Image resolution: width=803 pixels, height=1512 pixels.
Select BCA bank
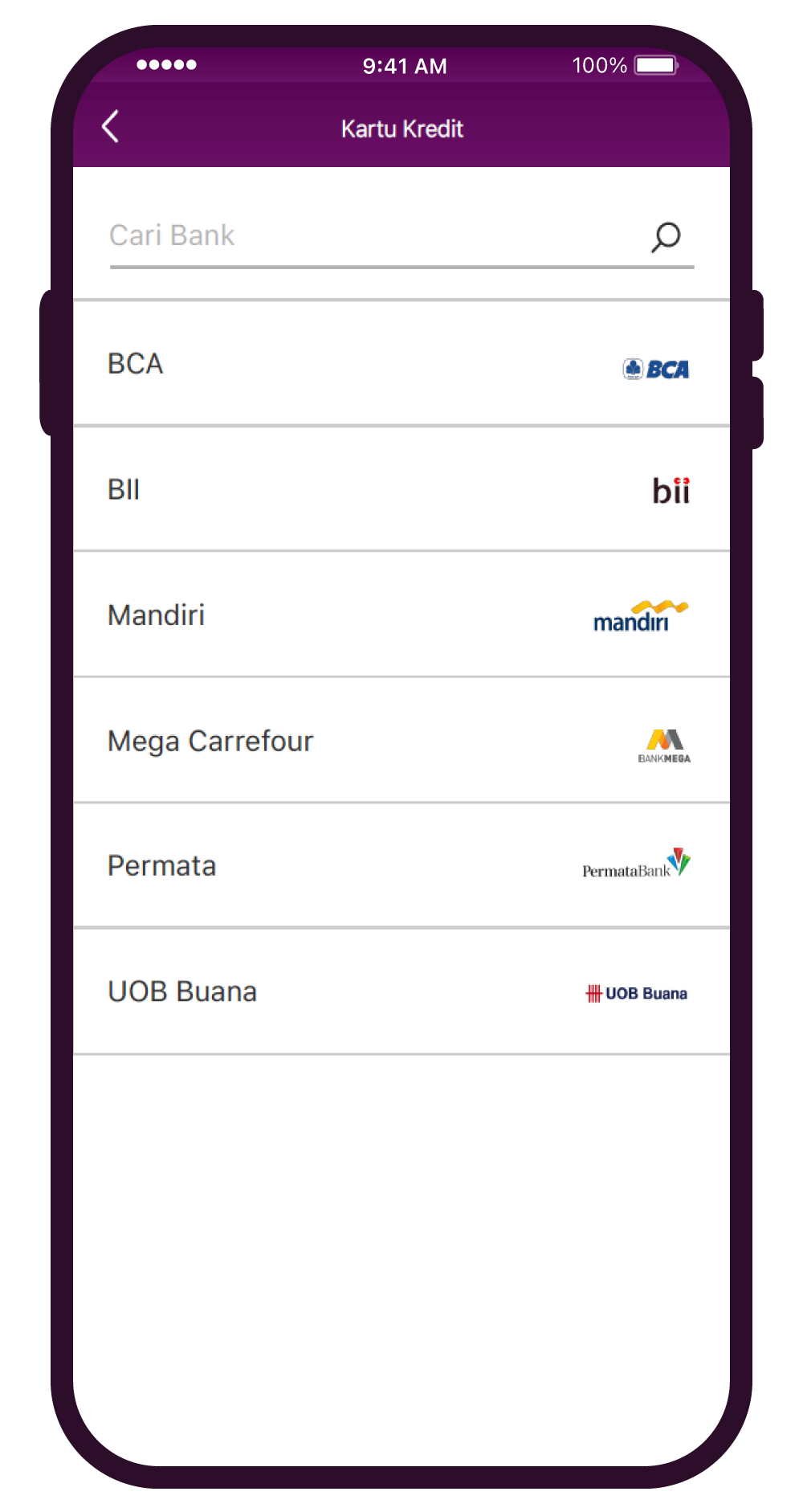click(x=401, y=364)
